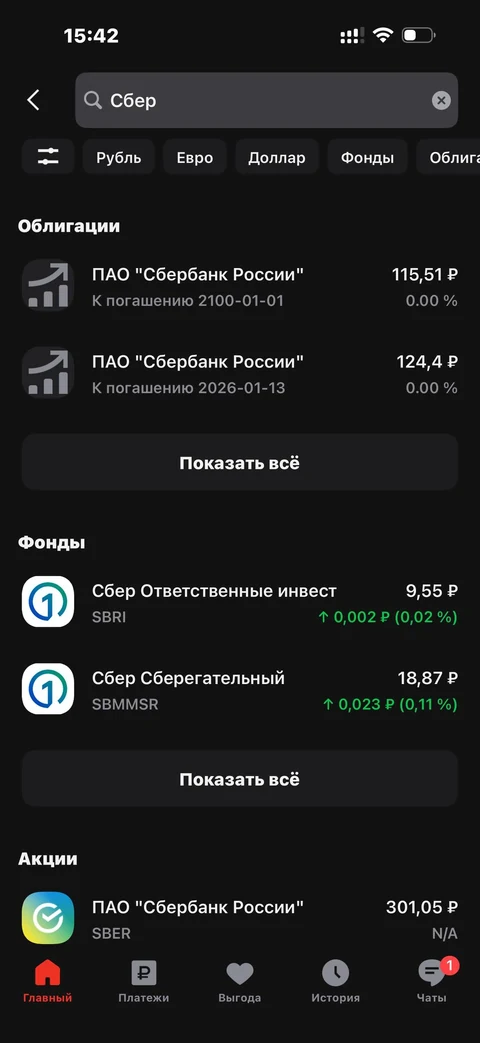Open the Сбер Сберегательный fund
This screenshot has width=480, height=1043.
239,690
